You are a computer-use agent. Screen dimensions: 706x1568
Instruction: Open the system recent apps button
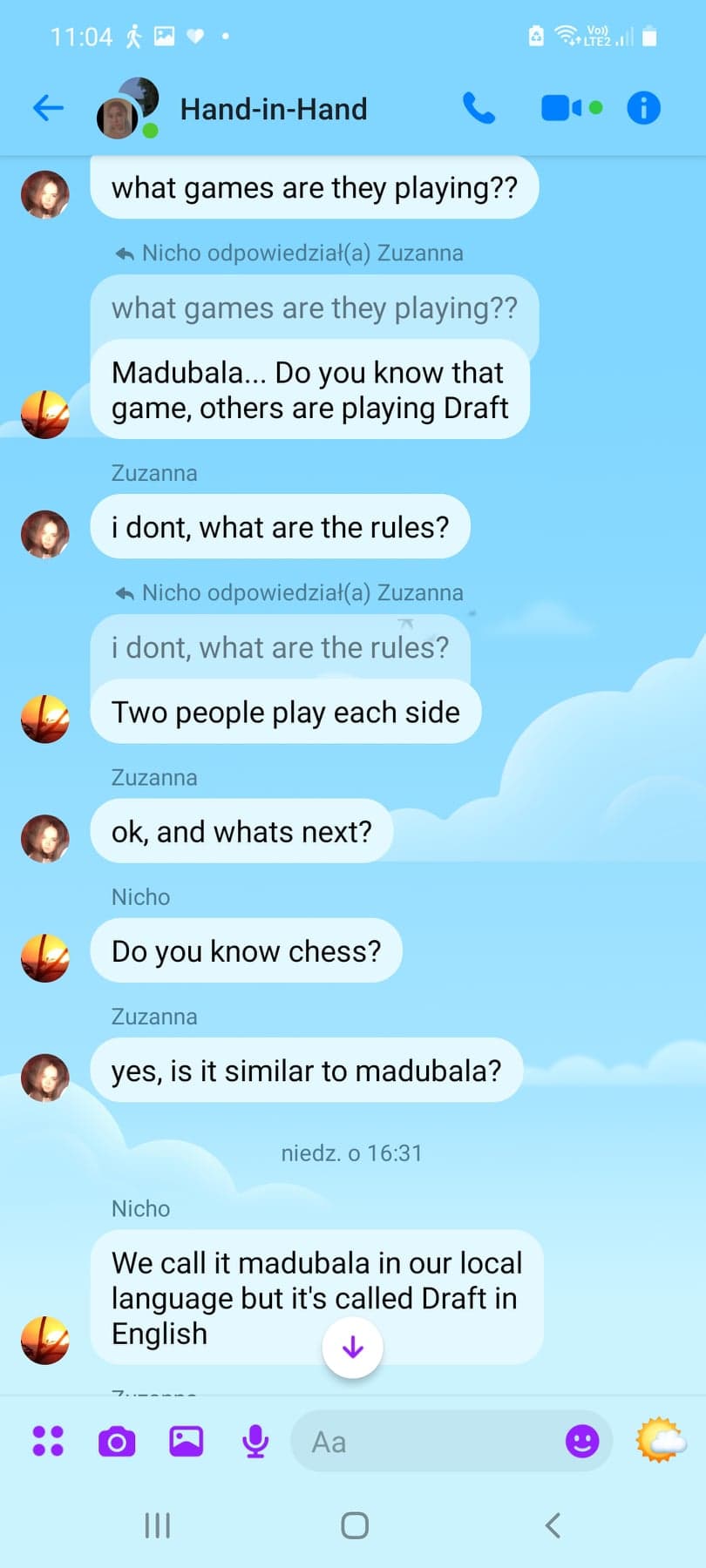pyautogui.click(x=157, y=1525)
